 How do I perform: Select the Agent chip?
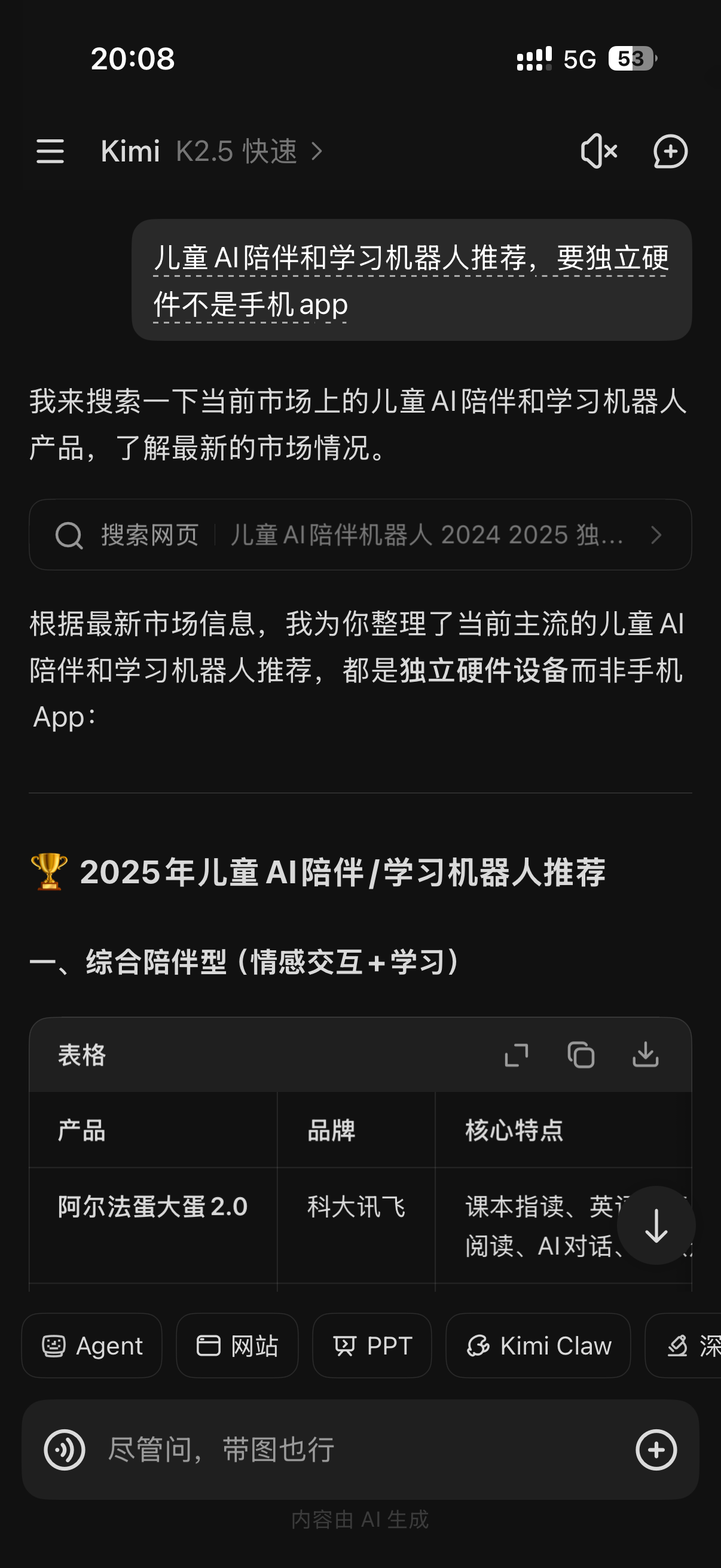[92, 1346]
